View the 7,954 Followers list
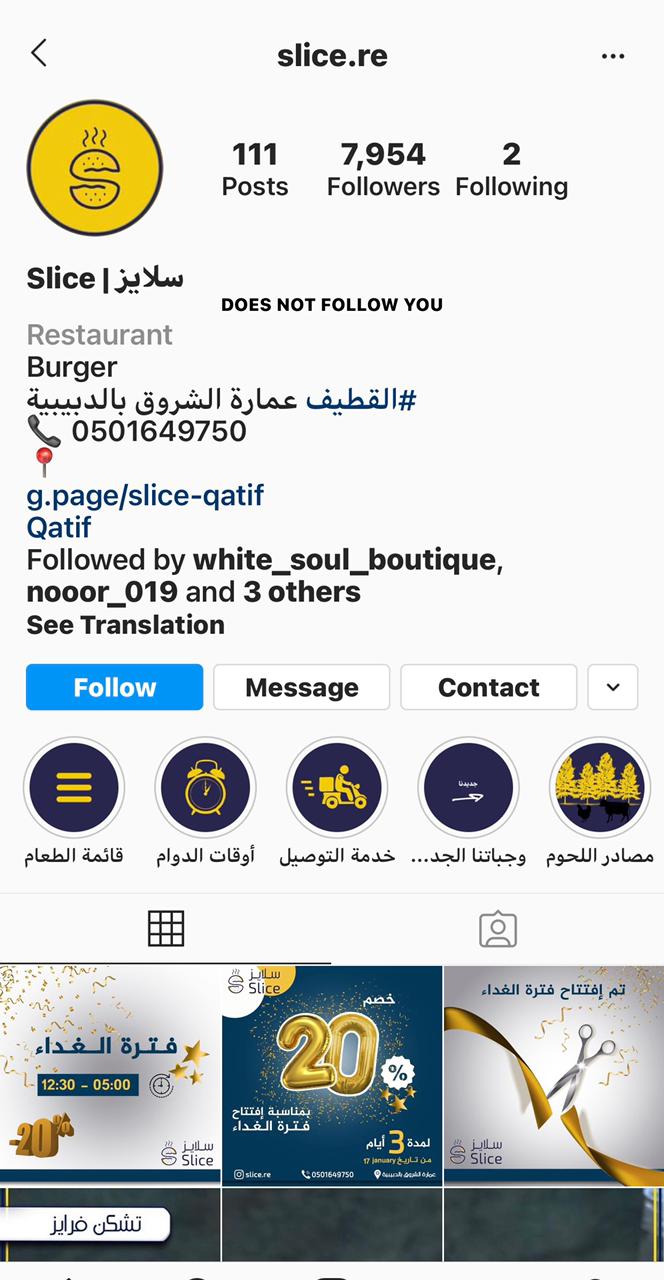The width and height of the screenshot is (664, 1280). pos(383,169)
